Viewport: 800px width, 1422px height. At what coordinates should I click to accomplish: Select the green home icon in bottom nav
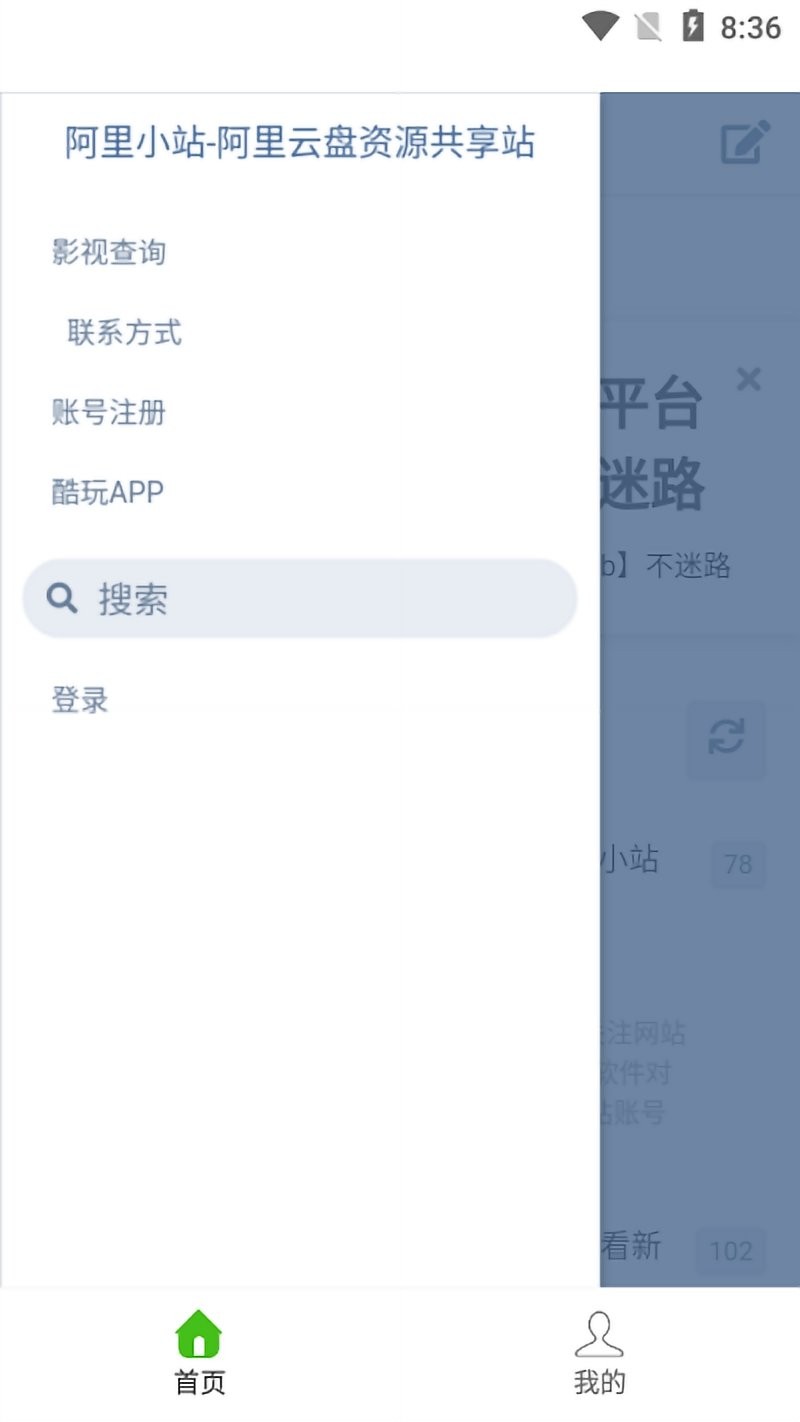coord(199,1334)
